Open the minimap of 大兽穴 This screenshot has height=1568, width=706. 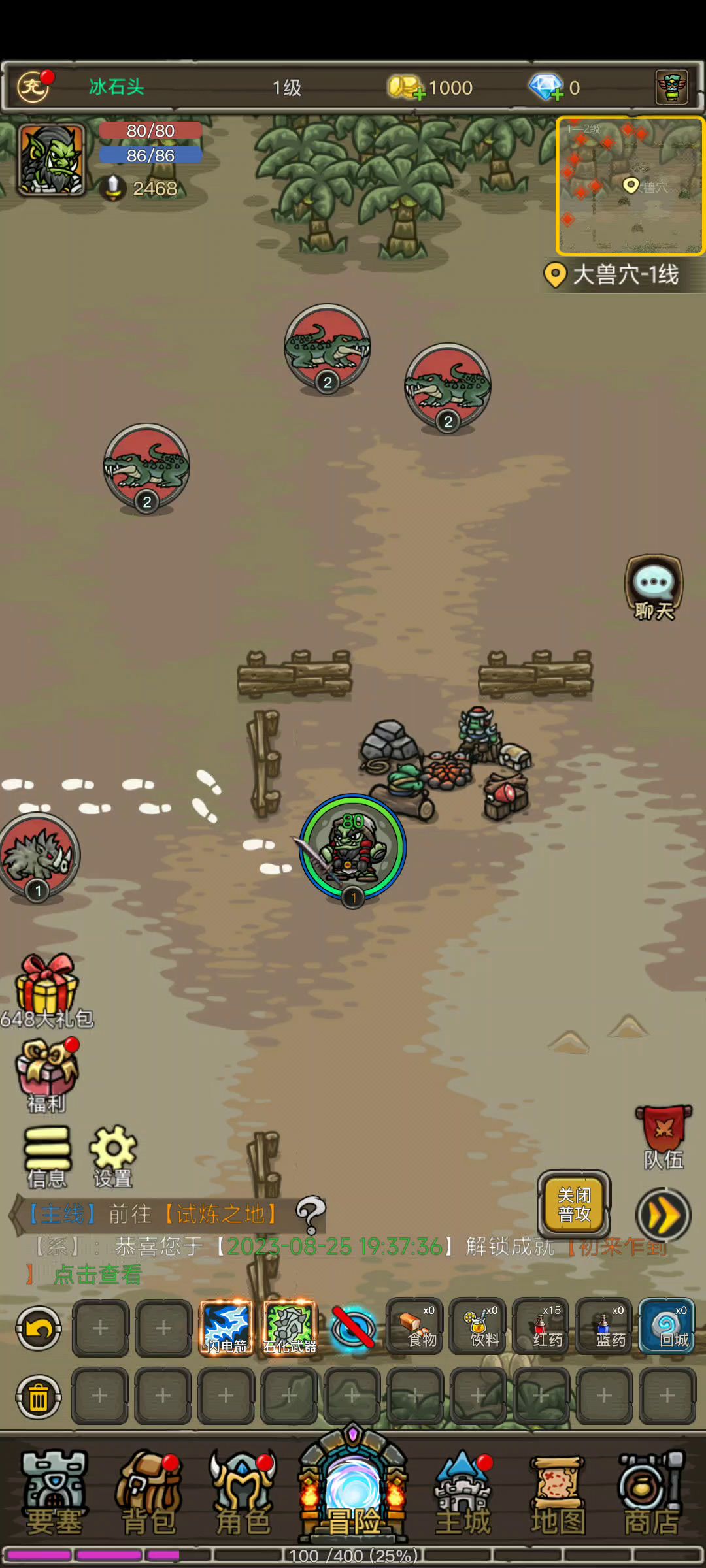tap(630, 186)
